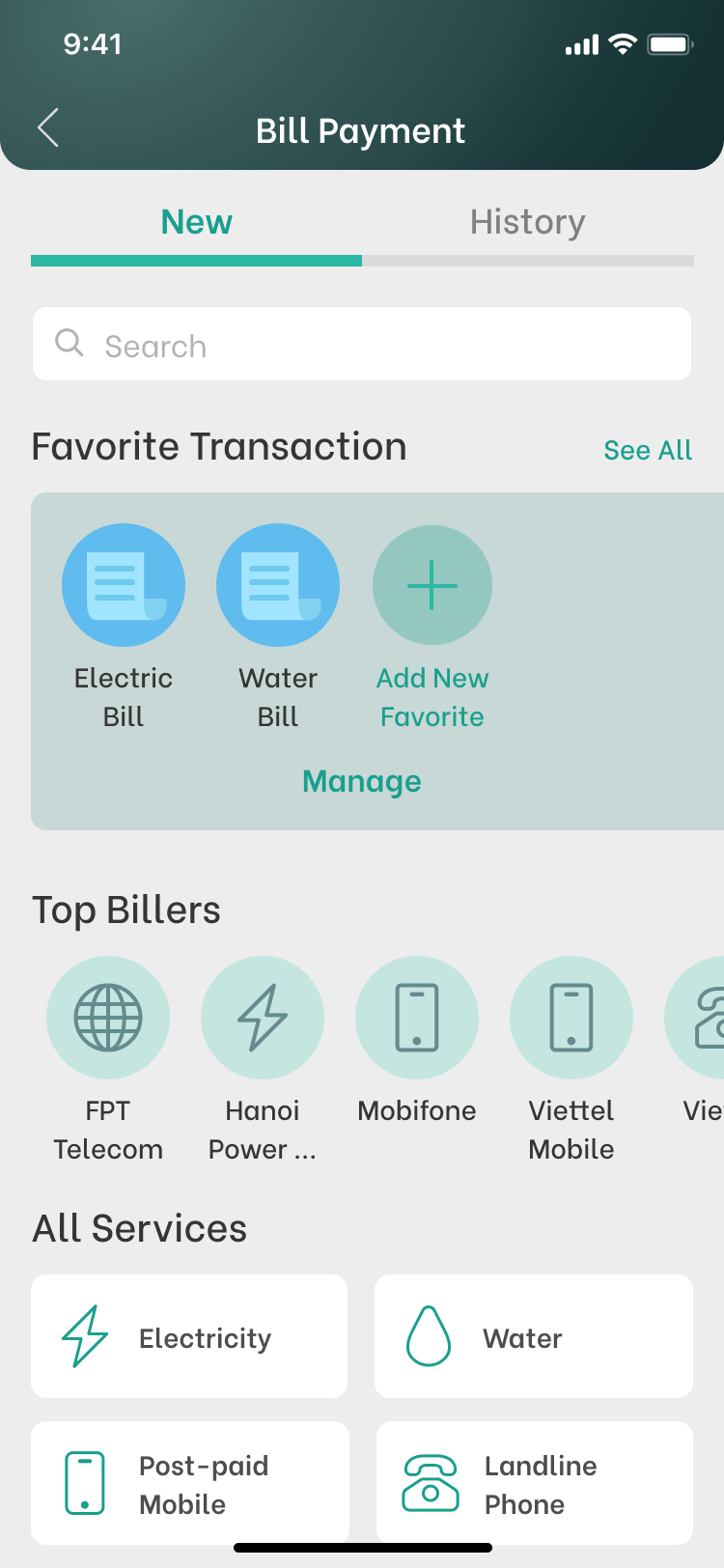
Task: Open See All favorite transactions
Action: click(x=648, y=450)
